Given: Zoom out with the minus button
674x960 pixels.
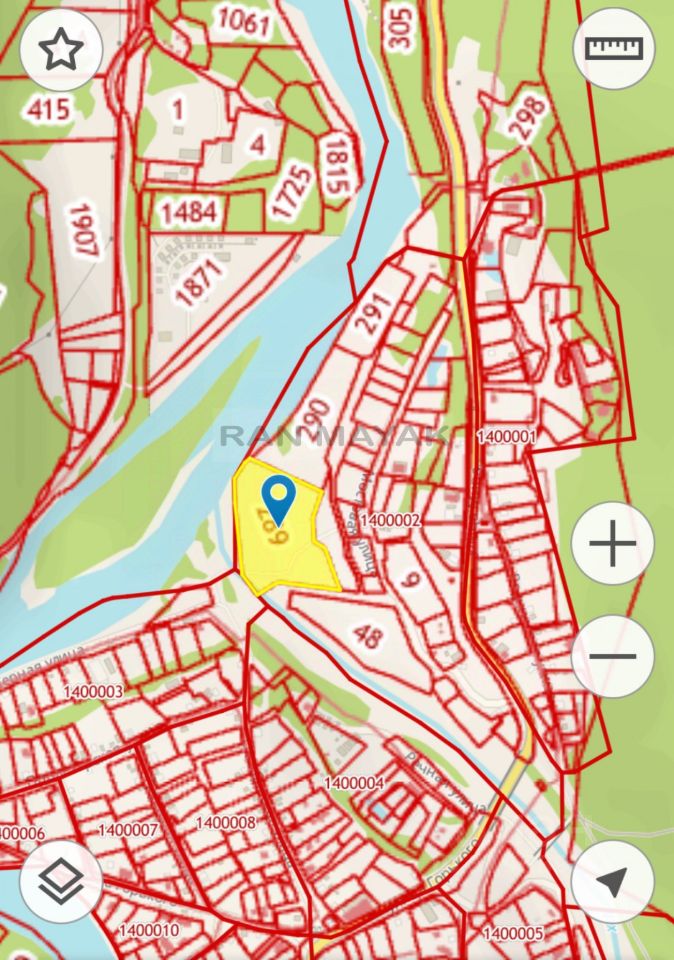Looking at the screenshot, I should [613, 656].
